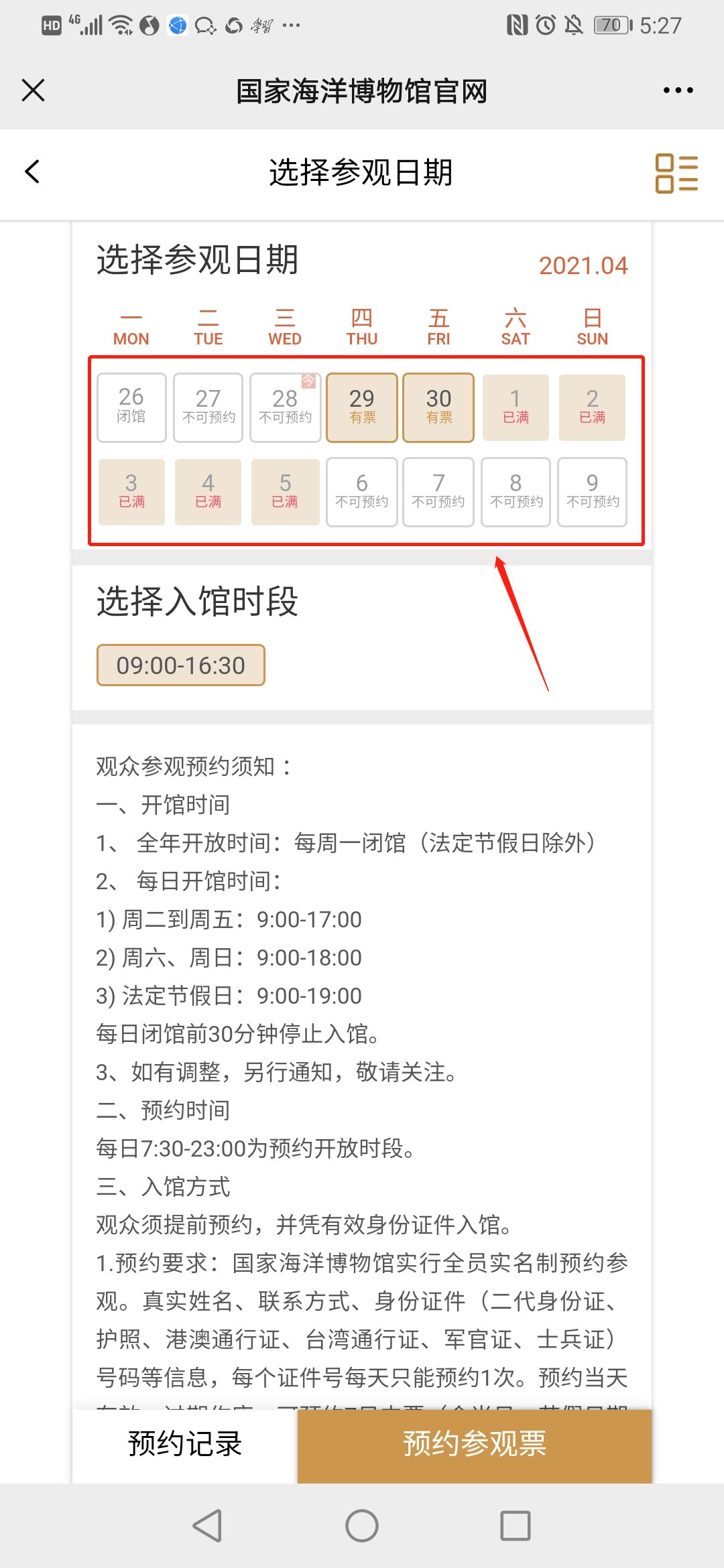Open the recent apps view
This screenshot has height=1568, width=724.
[516, 1526]
